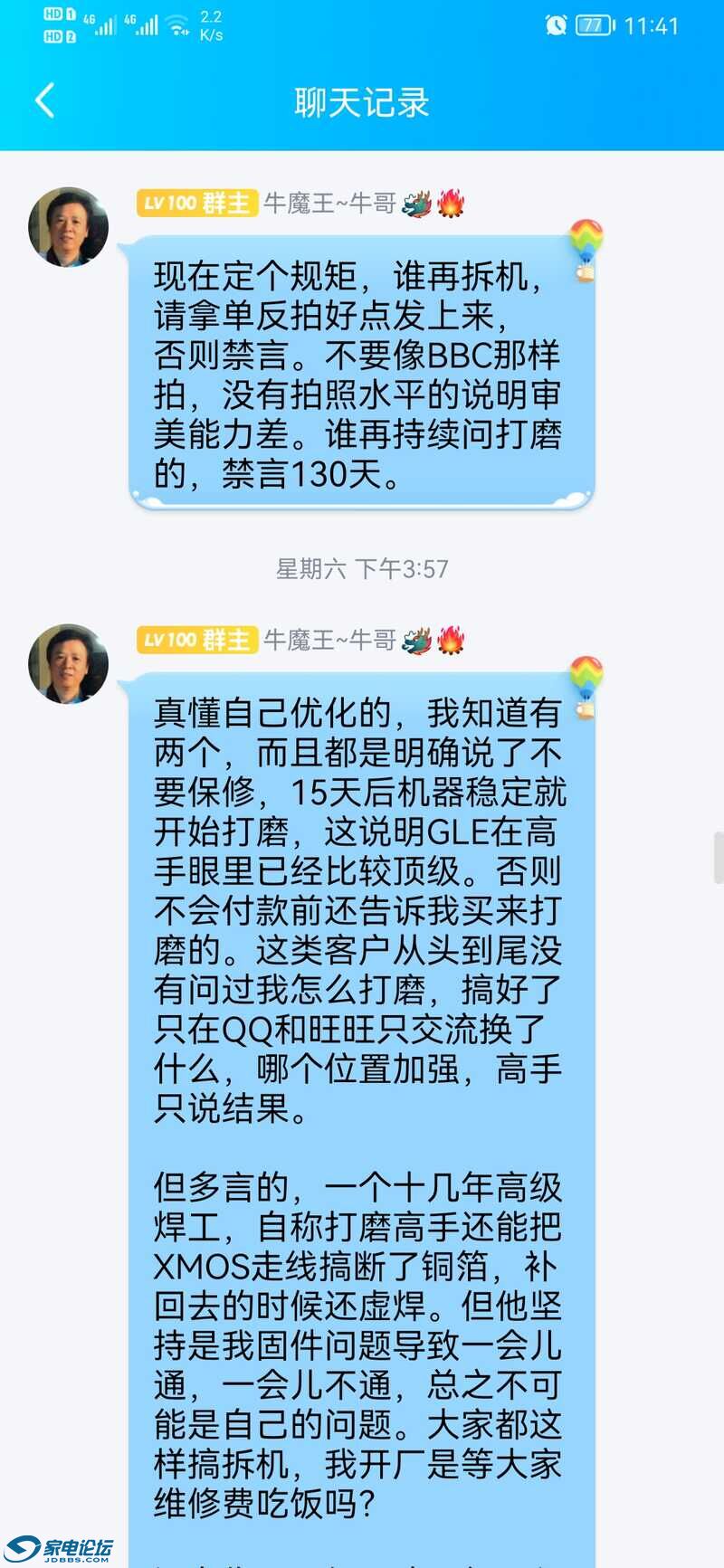Image resolution: width=724 pixels, height=1568 pixels.
Task: Open the profile via the lower avatar
Action: 68,661
